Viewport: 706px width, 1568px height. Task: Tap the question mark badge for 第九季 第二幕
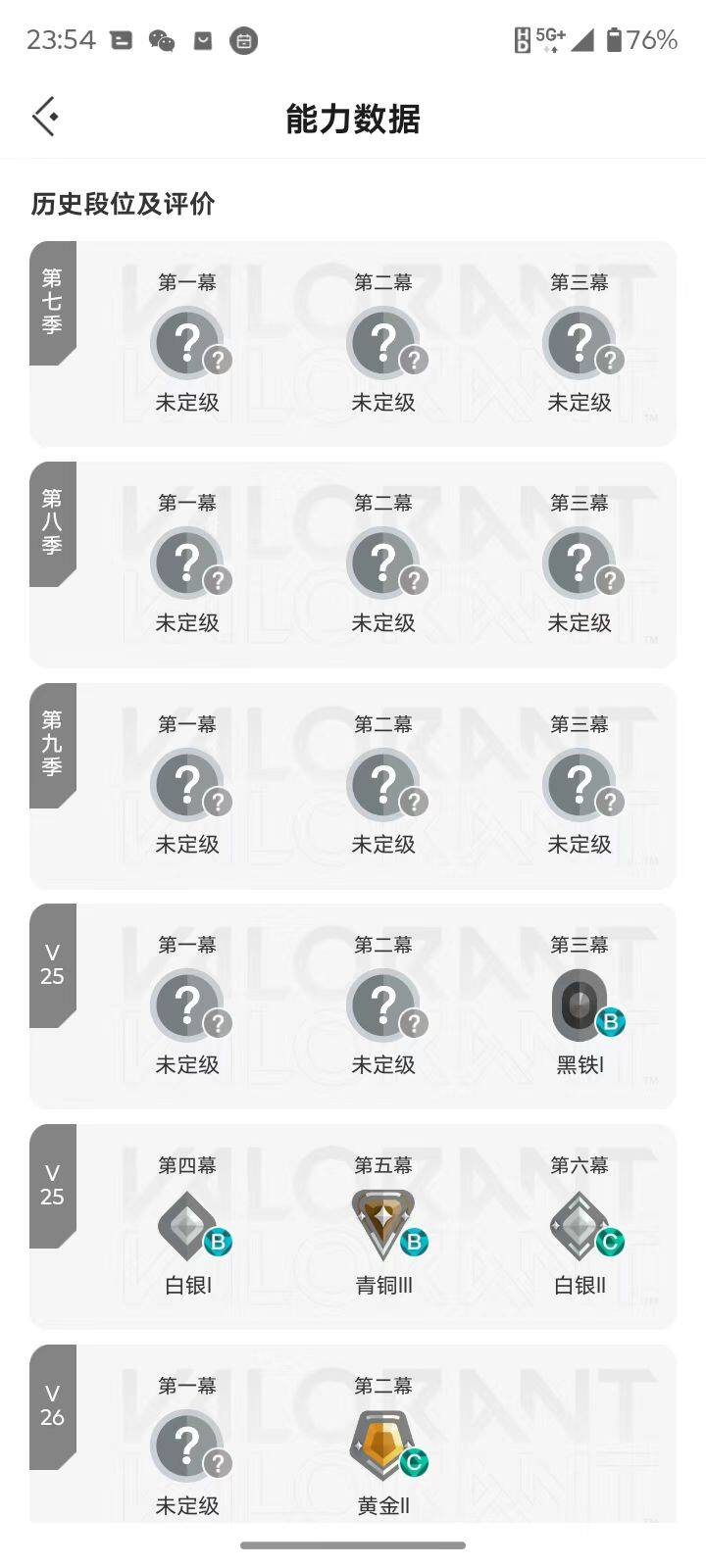[x=382, y=784]
